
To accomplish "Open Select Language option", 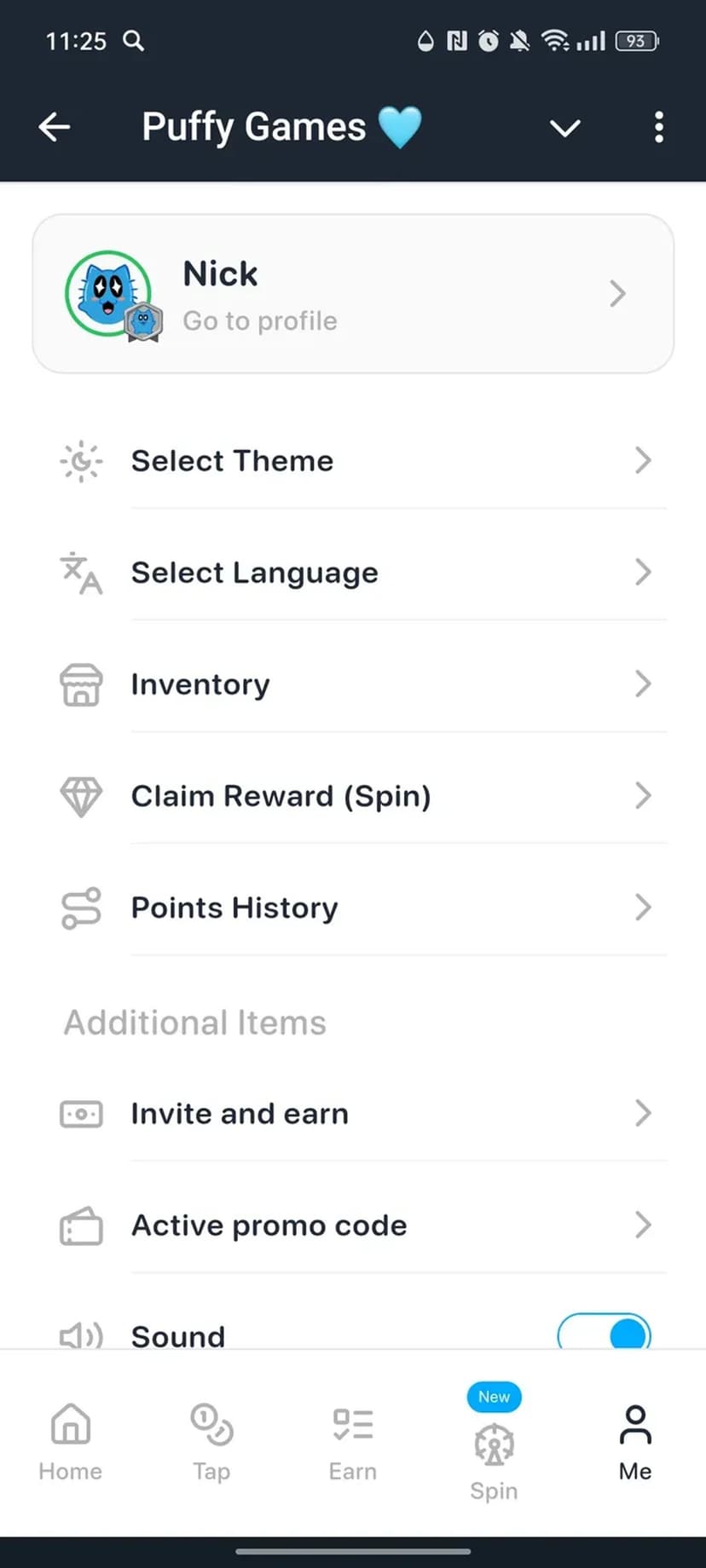I will click(x=353, y=573).
